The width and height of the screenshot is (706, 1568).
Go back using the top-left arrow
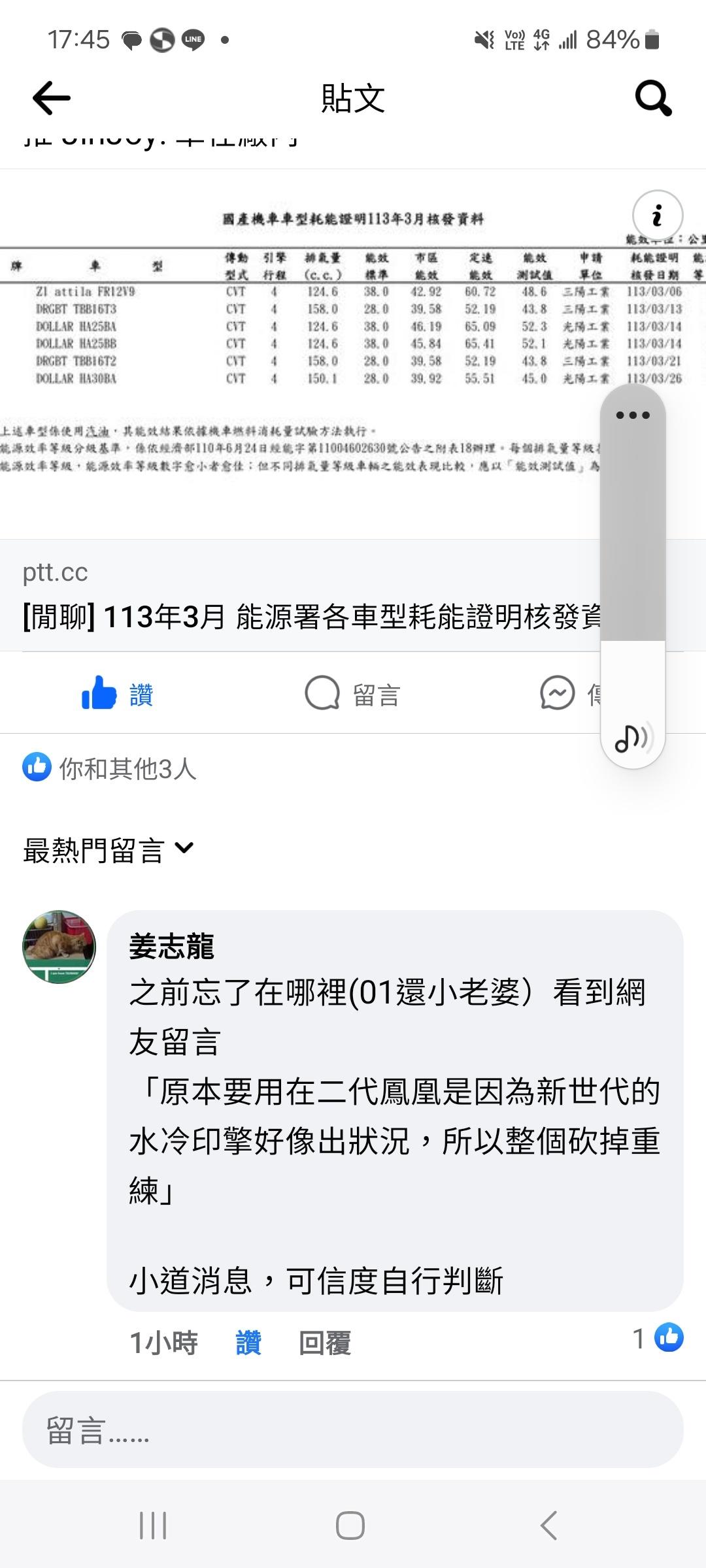tap(51, 98)
